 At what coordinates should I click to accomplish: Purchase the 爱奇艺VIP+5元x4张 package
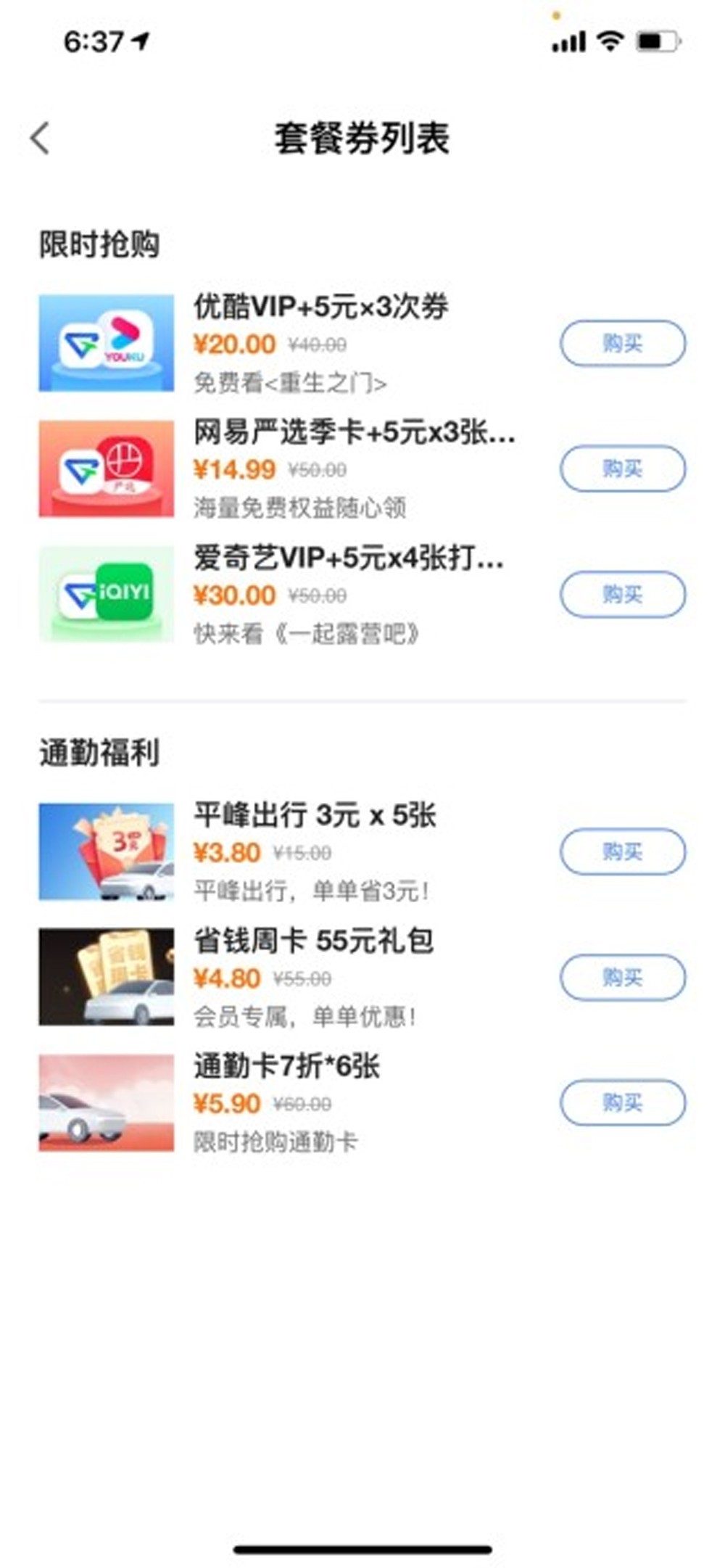click(x=622, y=595)
